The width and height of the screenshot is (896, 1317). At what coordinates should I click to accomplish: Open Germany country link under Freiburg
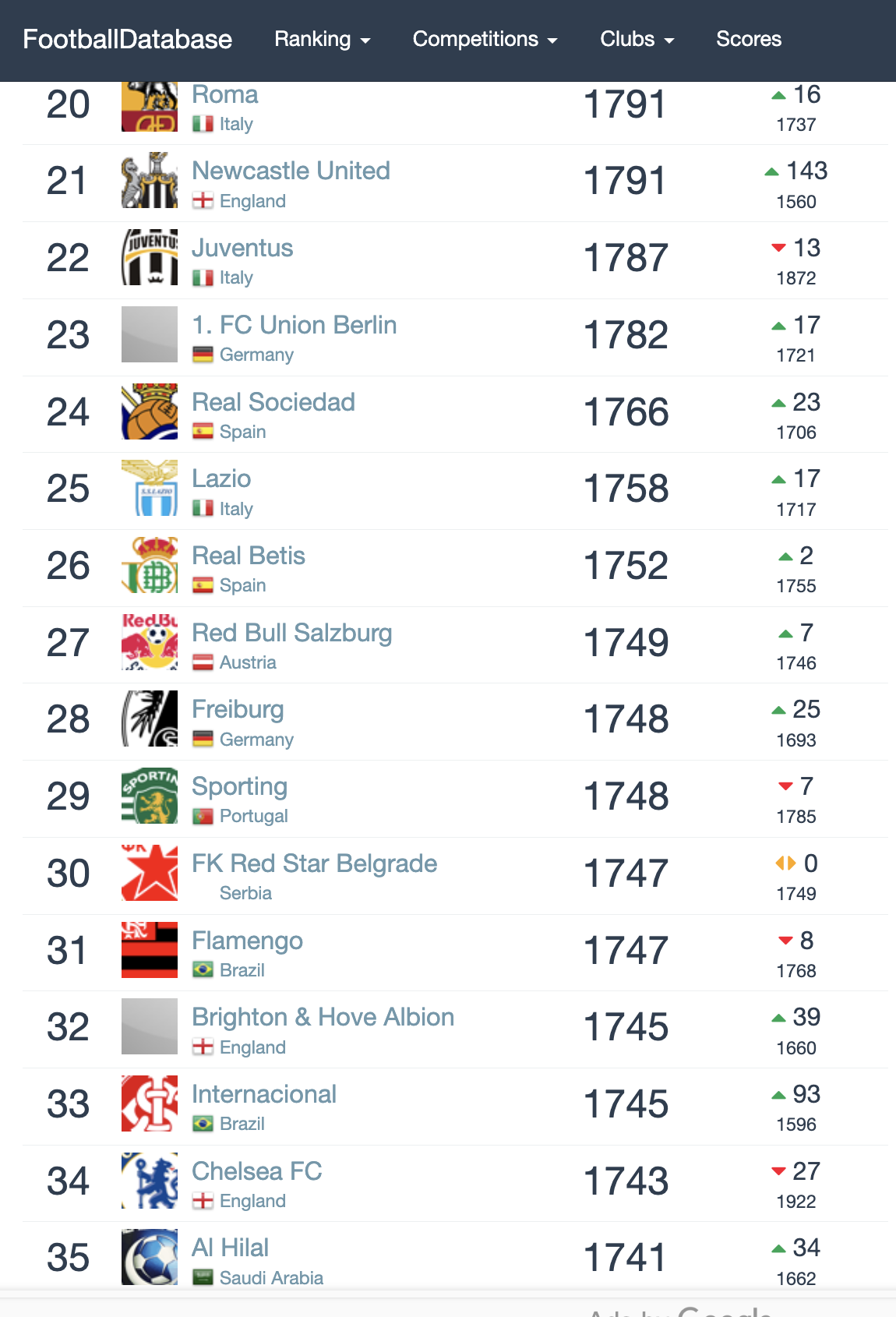coord(256,740)
